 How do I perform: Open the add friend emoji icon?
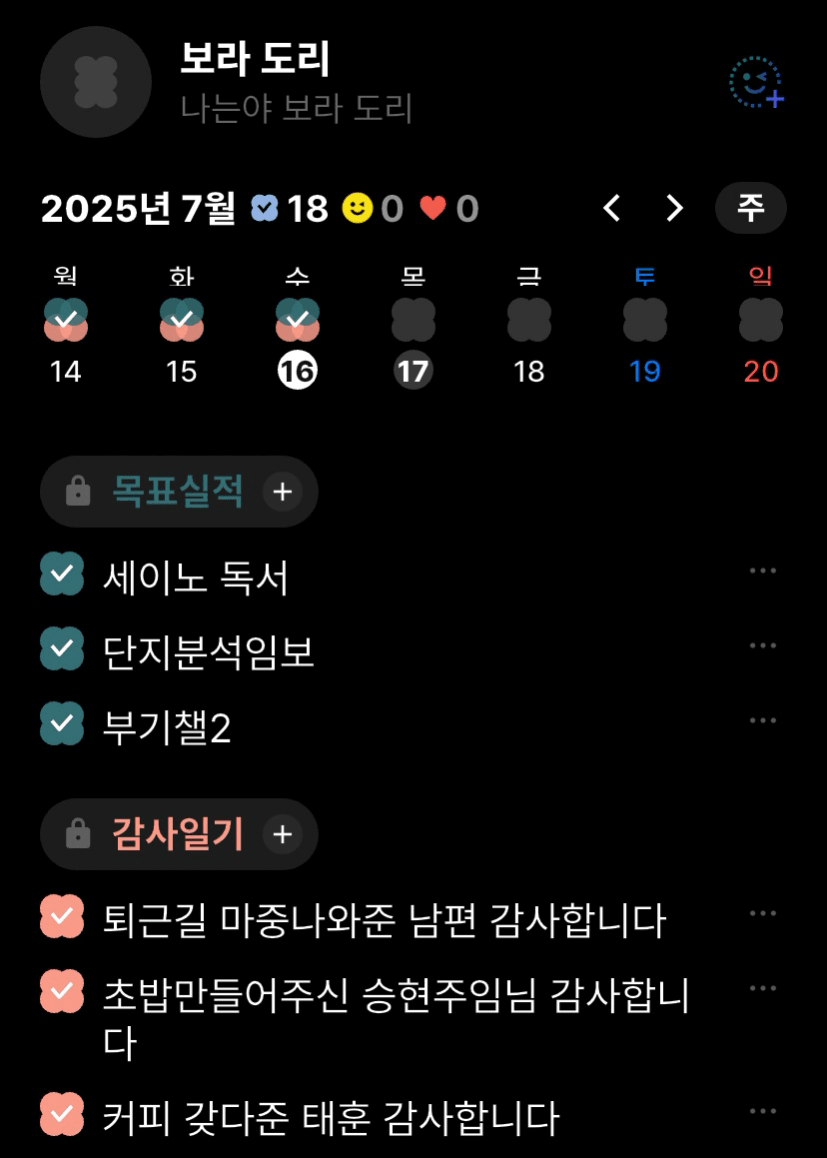[x=757, y=83]
